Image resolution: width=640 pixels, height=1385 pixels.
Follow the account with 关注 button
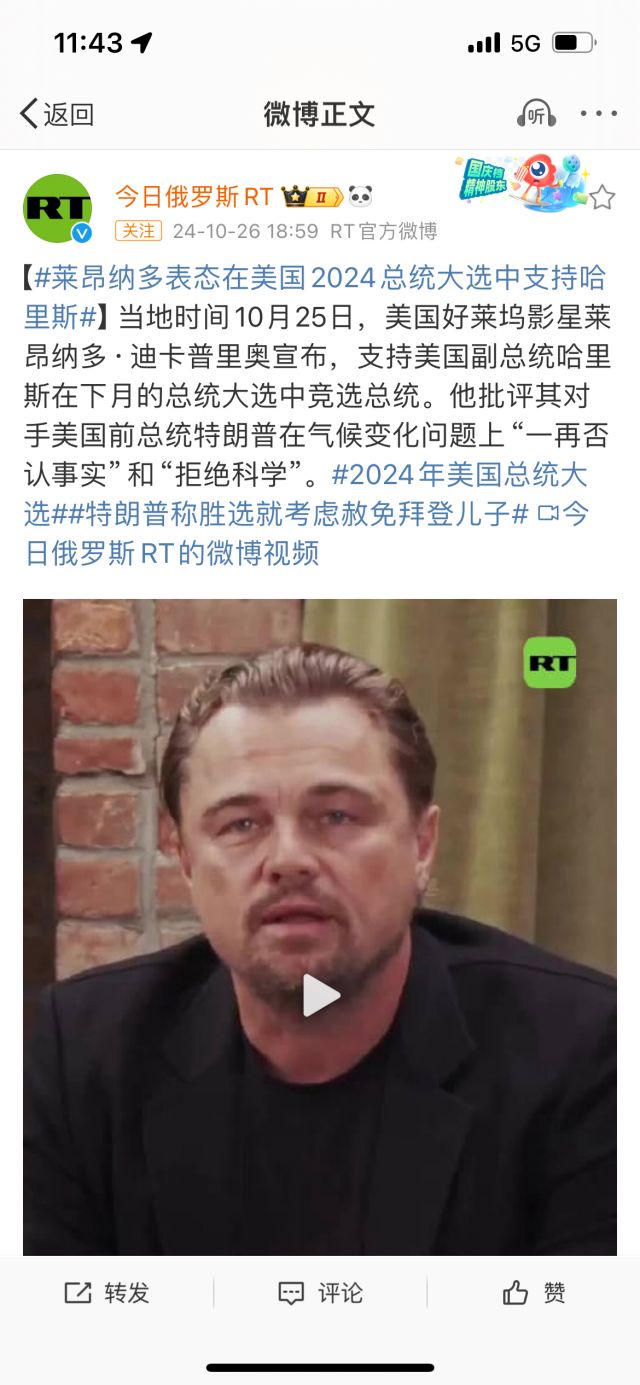tap(138, 231)
